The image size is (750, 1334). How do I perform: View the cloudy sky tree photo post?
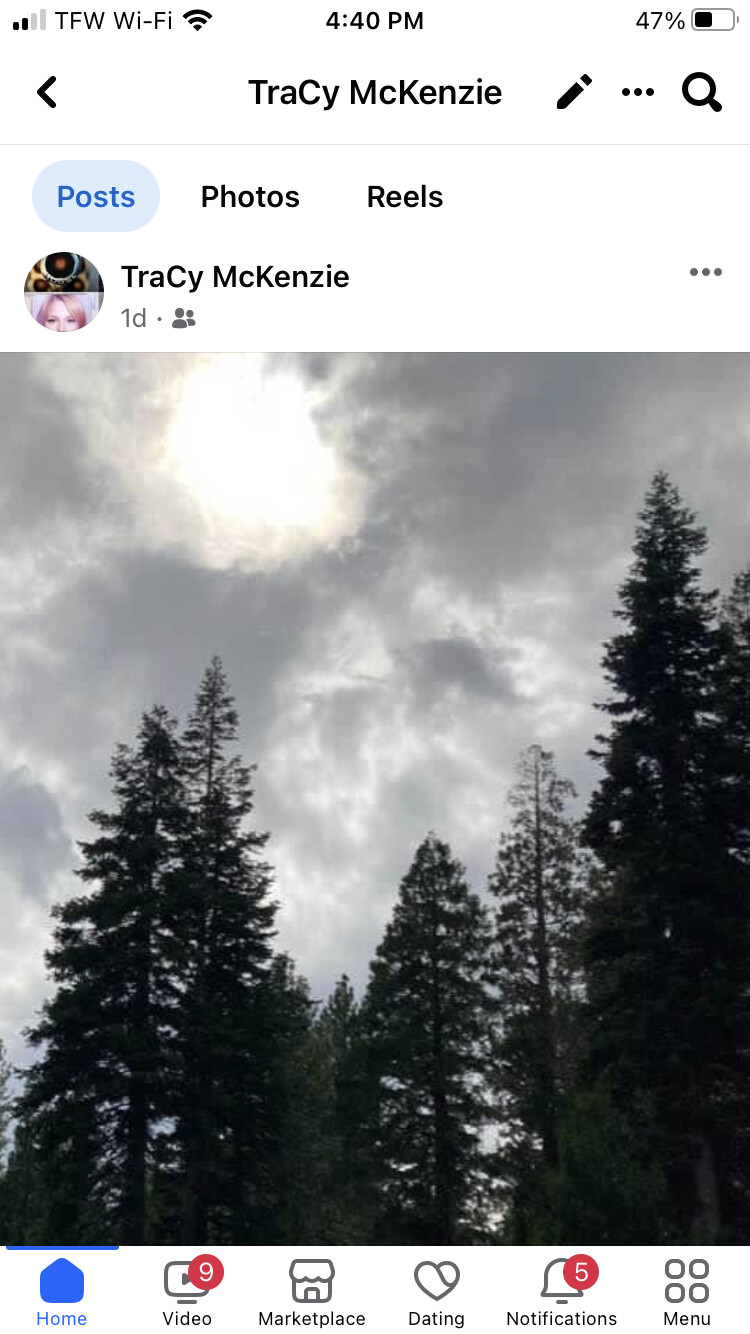[375, 800]
